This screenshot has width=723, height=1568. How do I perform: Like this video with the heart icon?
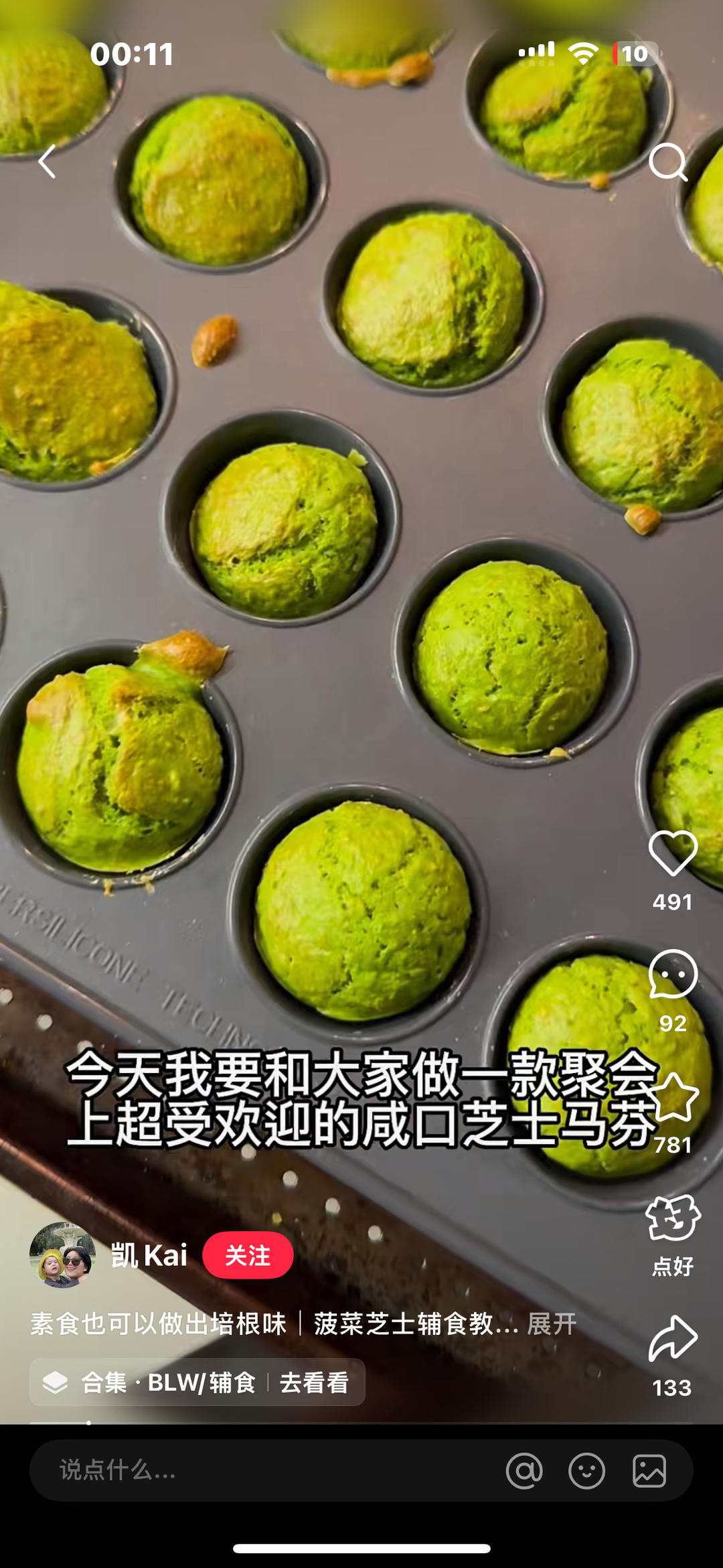tap(673, 853)
